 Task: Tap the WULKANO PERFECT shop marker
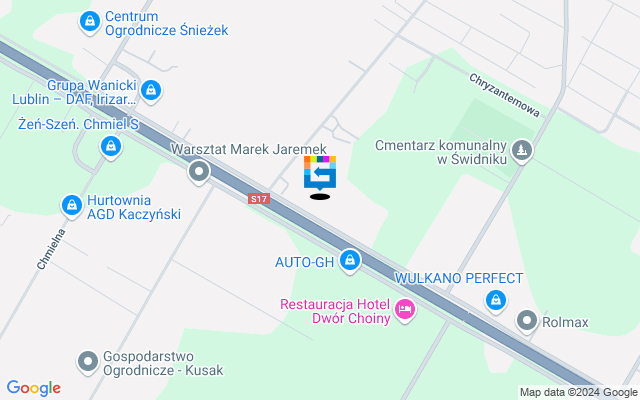pos(495,299)
